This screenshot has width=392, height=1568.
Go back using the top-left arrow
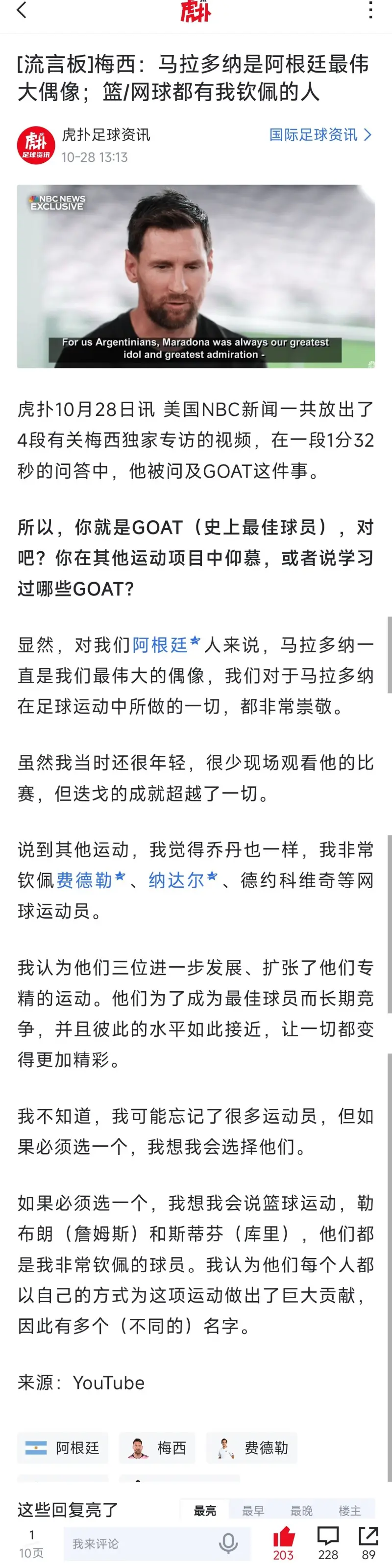(22, 10)
